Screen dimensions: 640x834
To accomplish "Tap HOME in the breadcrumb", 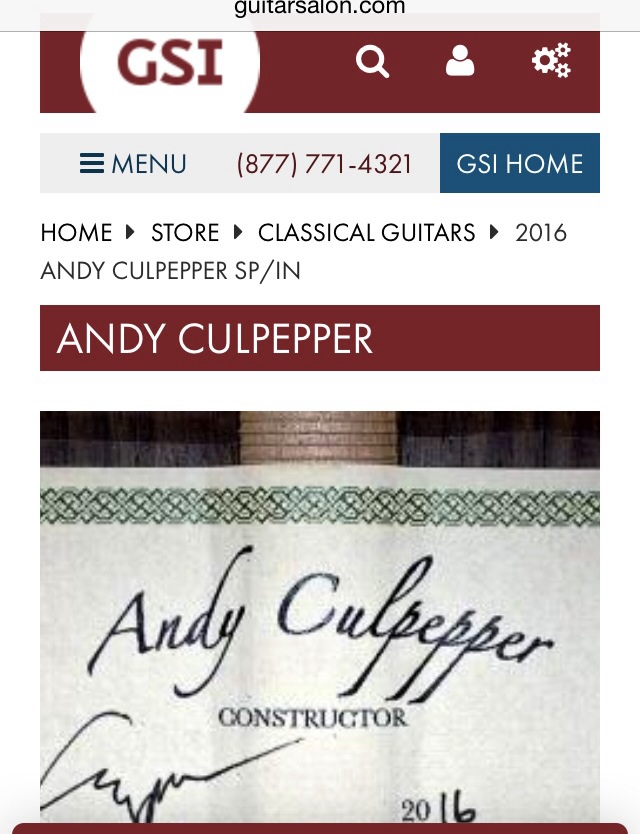I will click(x=76, y=233).
